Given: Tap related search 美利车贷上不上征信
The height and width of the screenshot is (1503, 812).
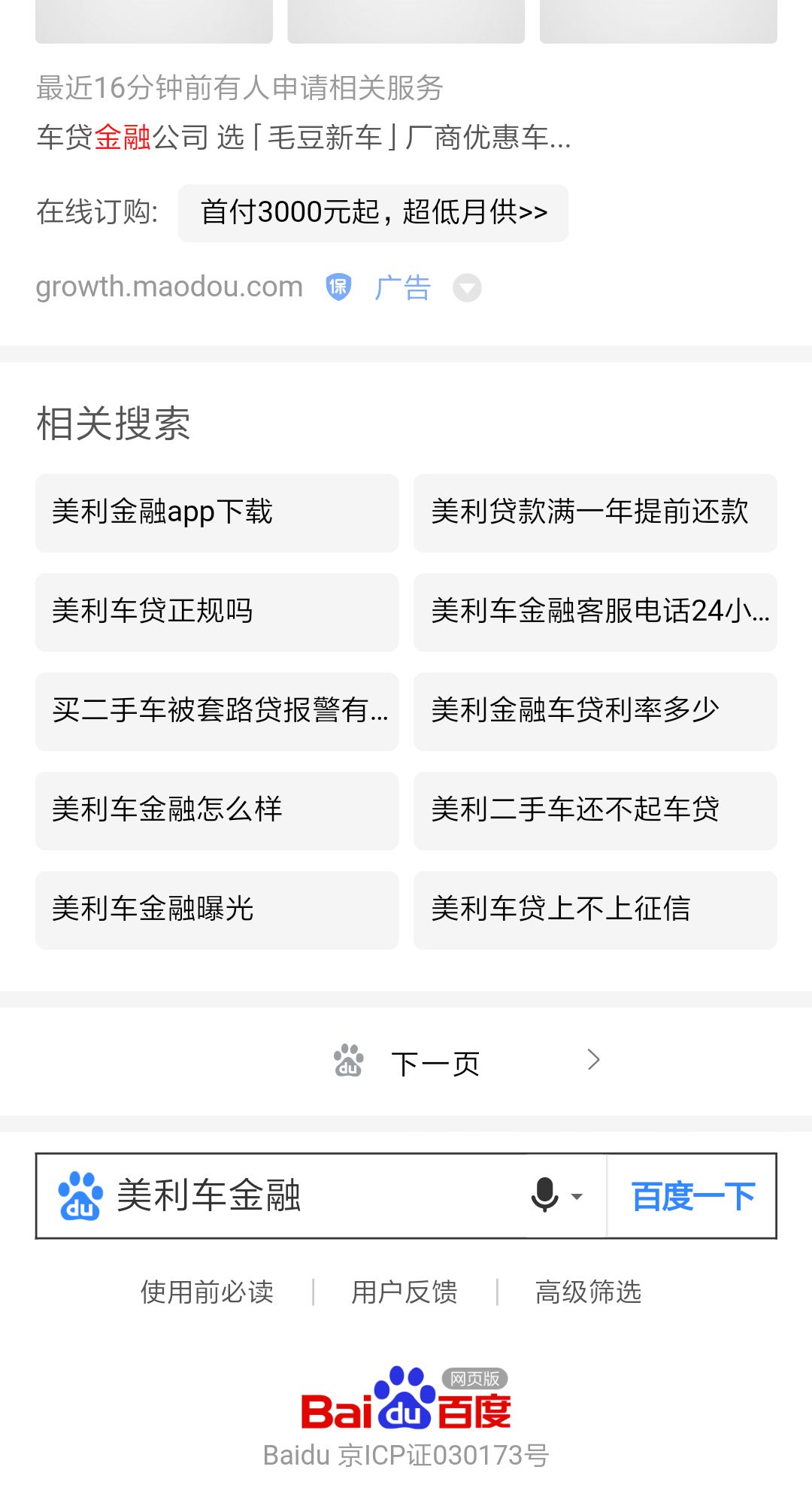Looking at the screenshot, I should 595,910.
